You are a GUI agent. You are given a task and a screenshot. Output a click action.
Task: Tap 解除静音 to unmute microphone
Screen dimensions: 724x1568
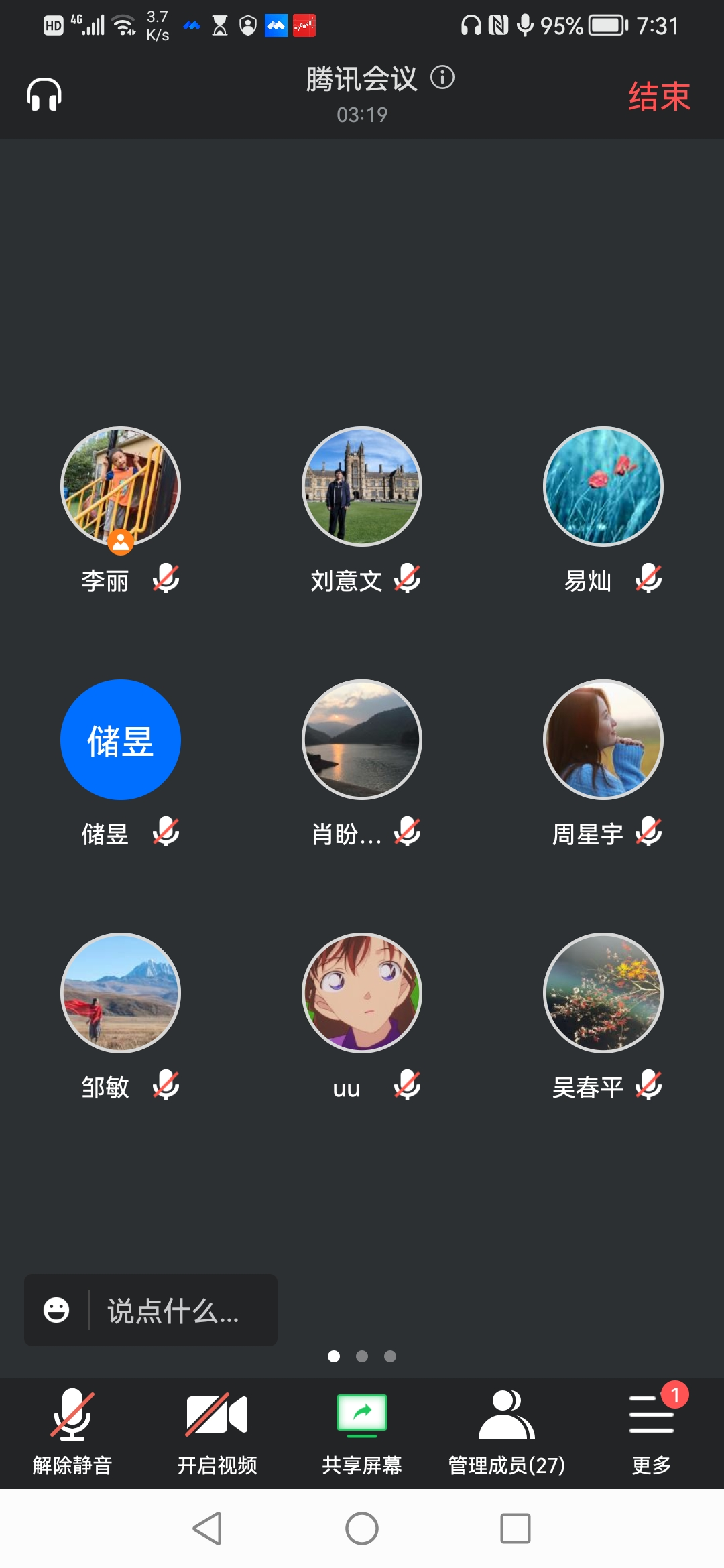(x=72, y=1431)
